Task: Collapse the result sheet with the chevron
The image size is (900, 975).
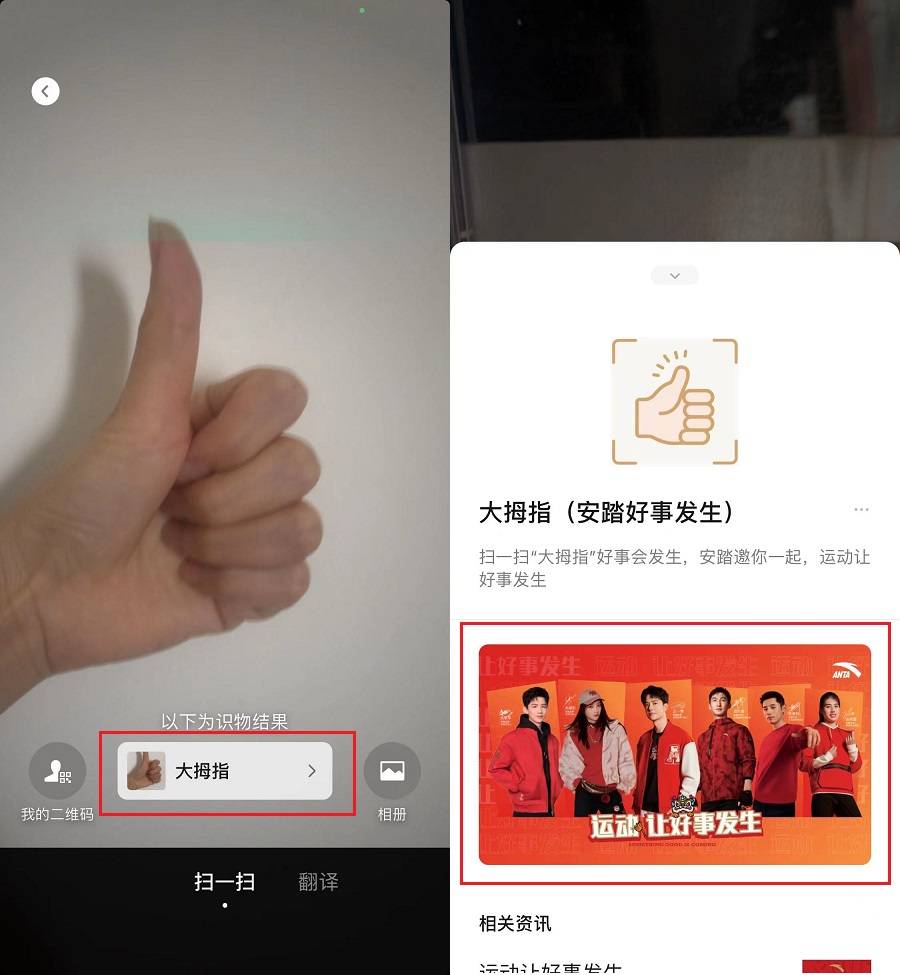Action: (674, 276)
